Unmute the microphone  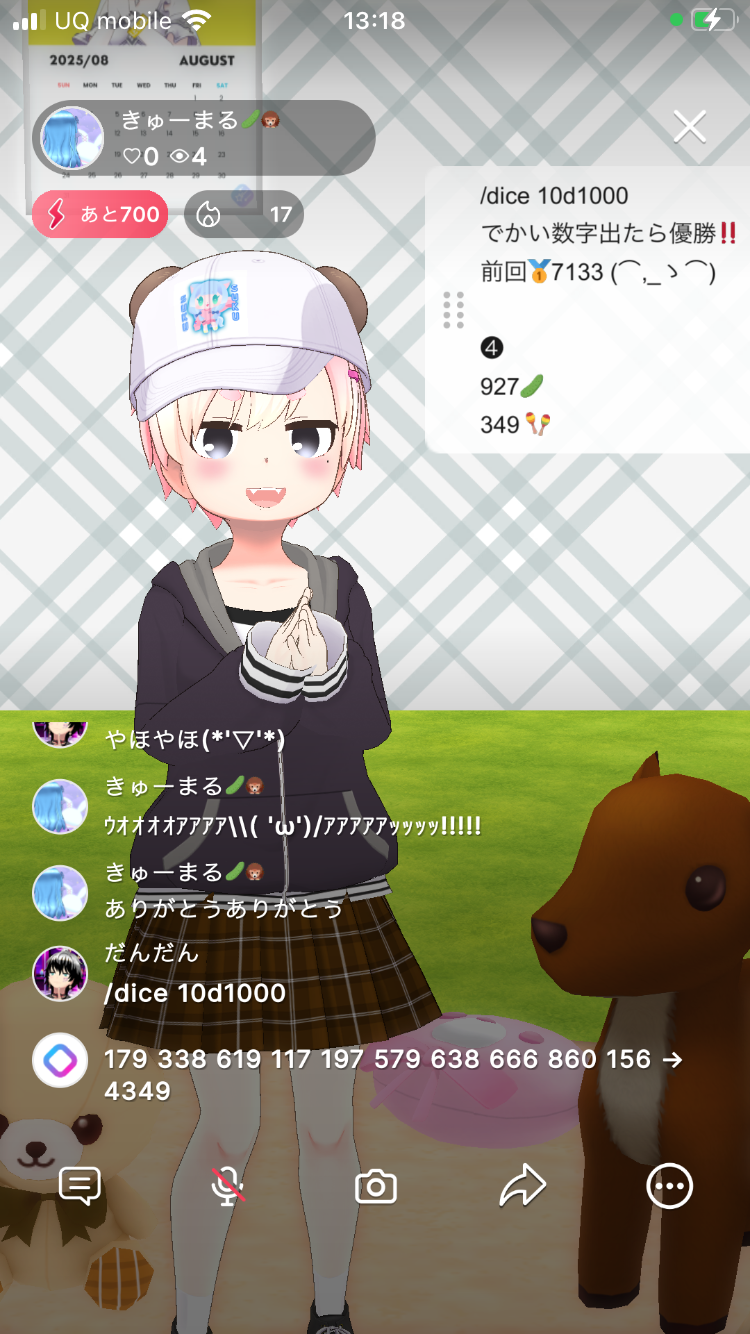228,1187
